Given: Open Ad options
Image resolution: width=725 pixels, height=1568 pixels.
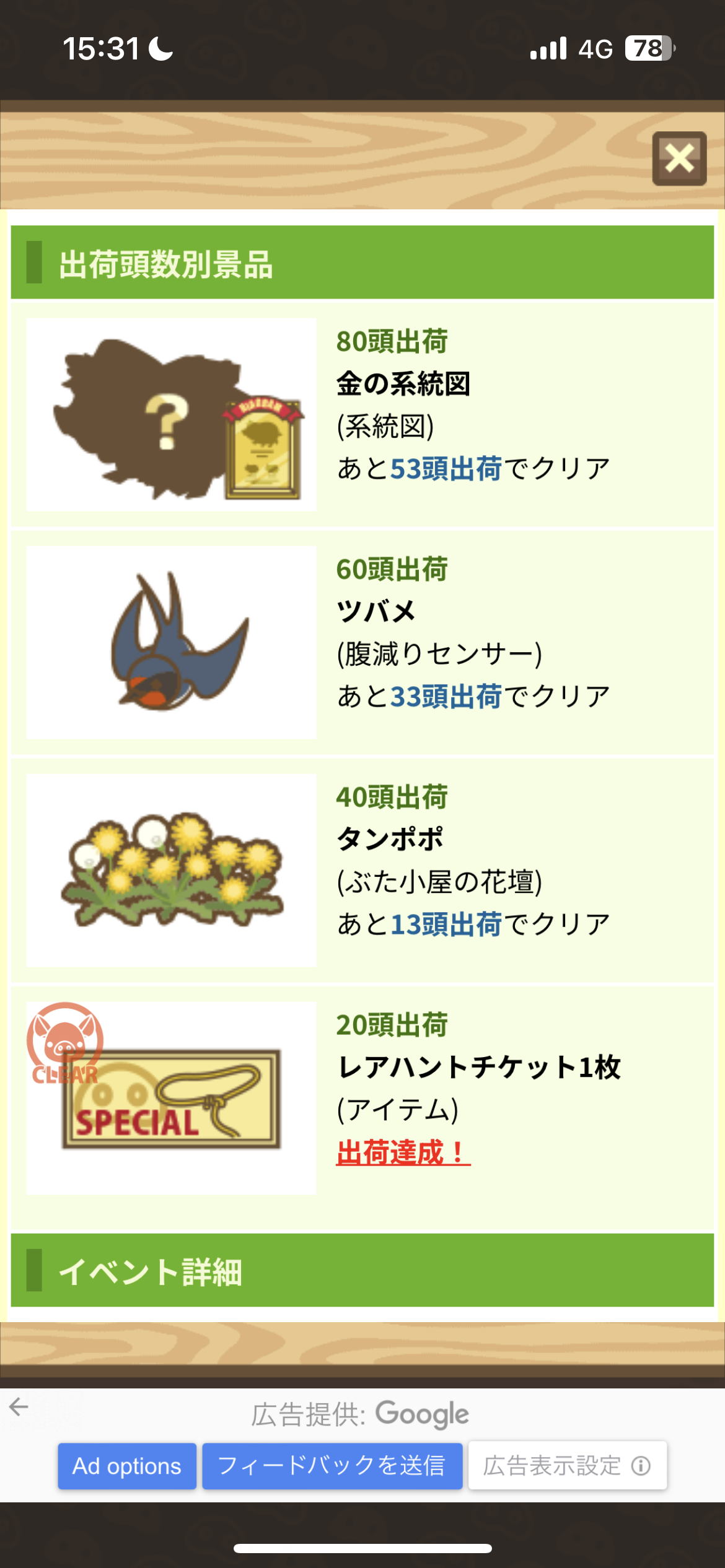Looking at the screenshot, I should [x=127, y=1466].
